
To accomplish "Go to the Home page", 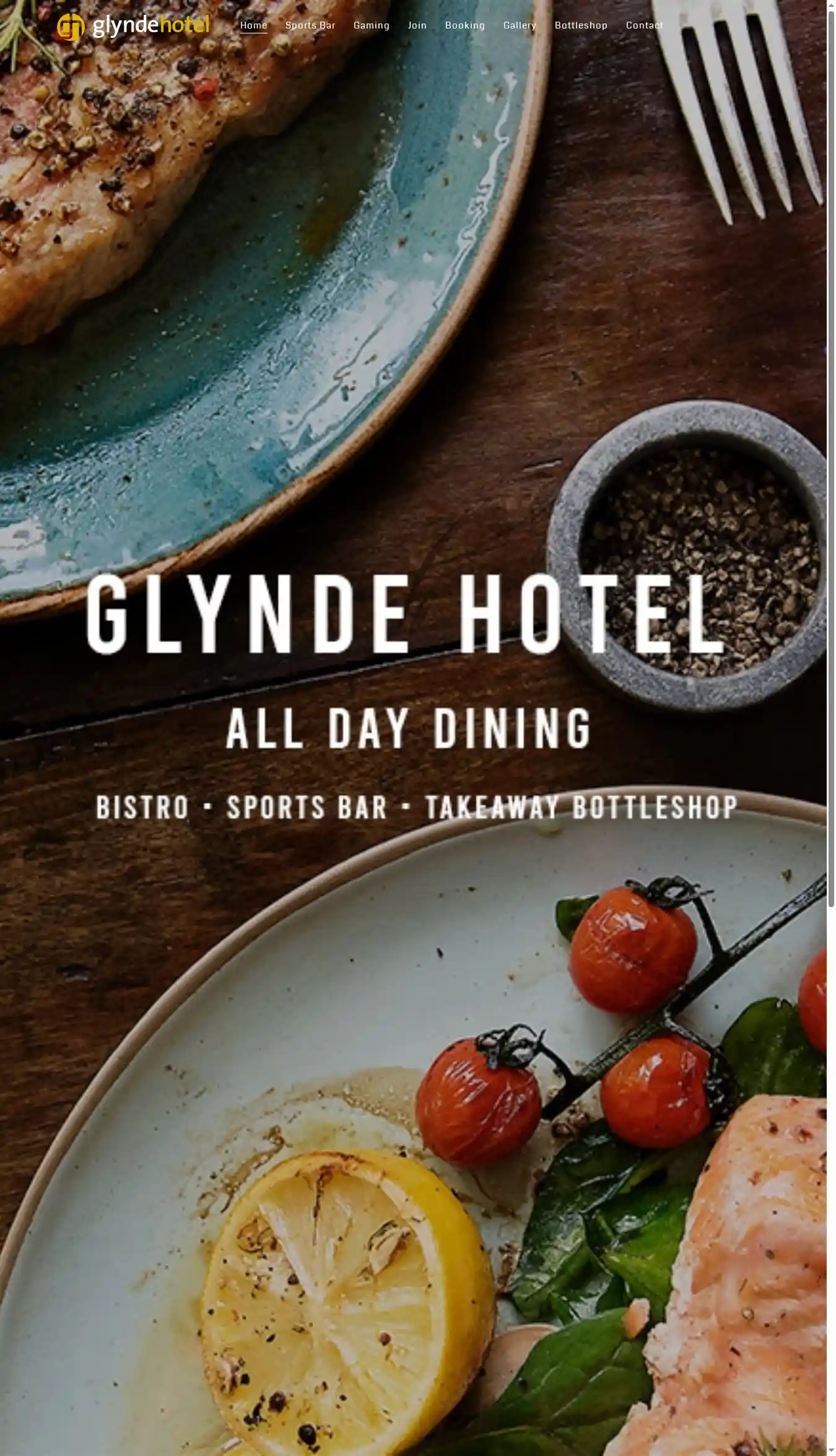I will 253,25.
